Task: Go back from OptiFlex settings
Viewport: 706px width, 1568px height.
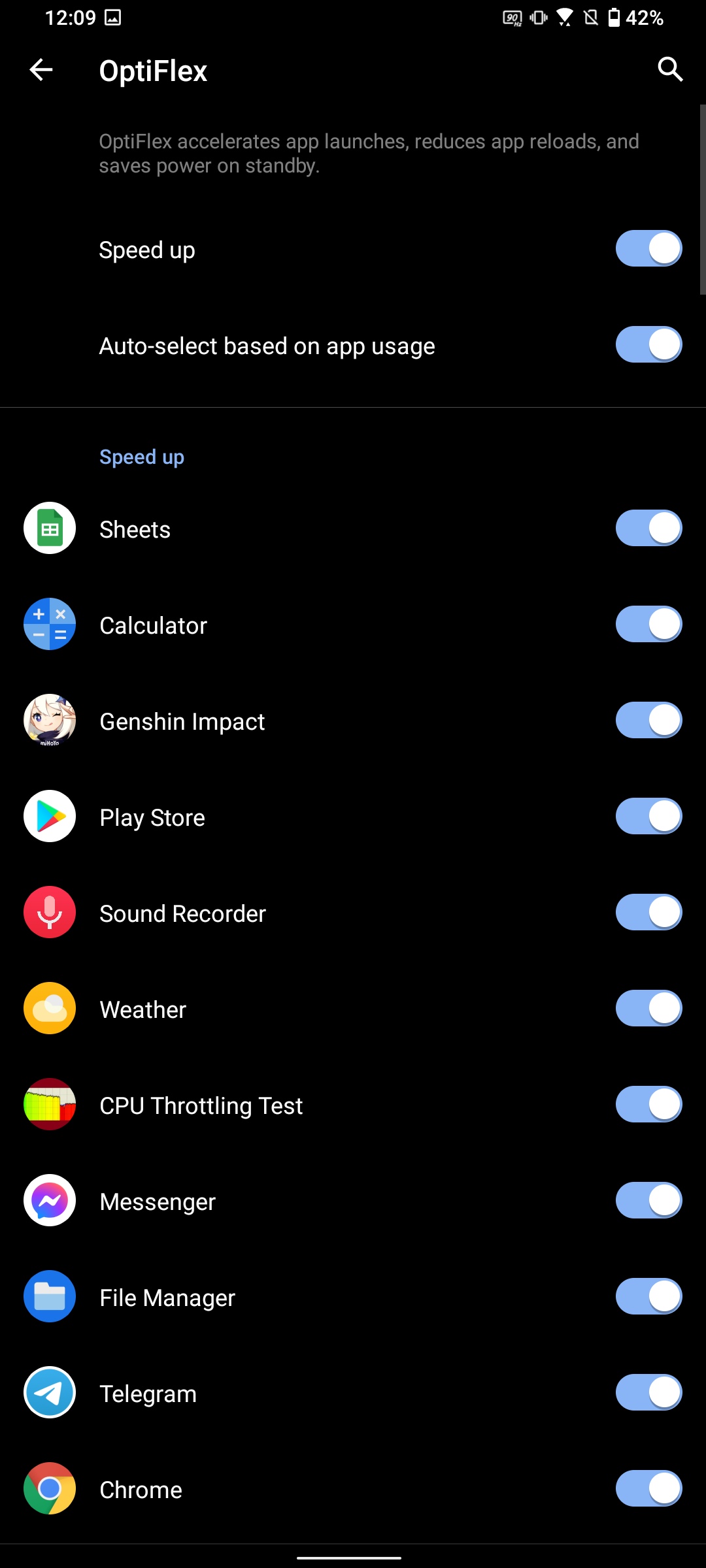Action: pos(41,70)
